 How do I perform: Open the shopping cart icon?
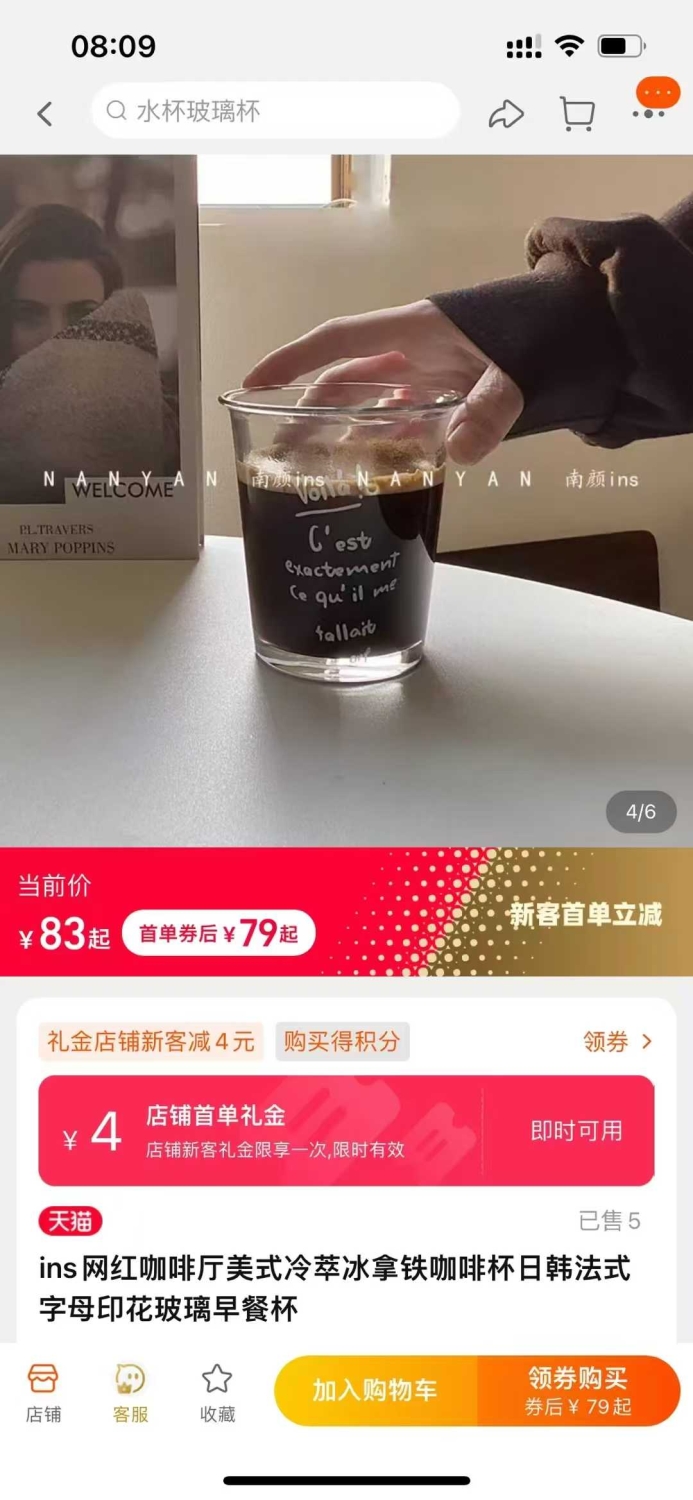577,114
